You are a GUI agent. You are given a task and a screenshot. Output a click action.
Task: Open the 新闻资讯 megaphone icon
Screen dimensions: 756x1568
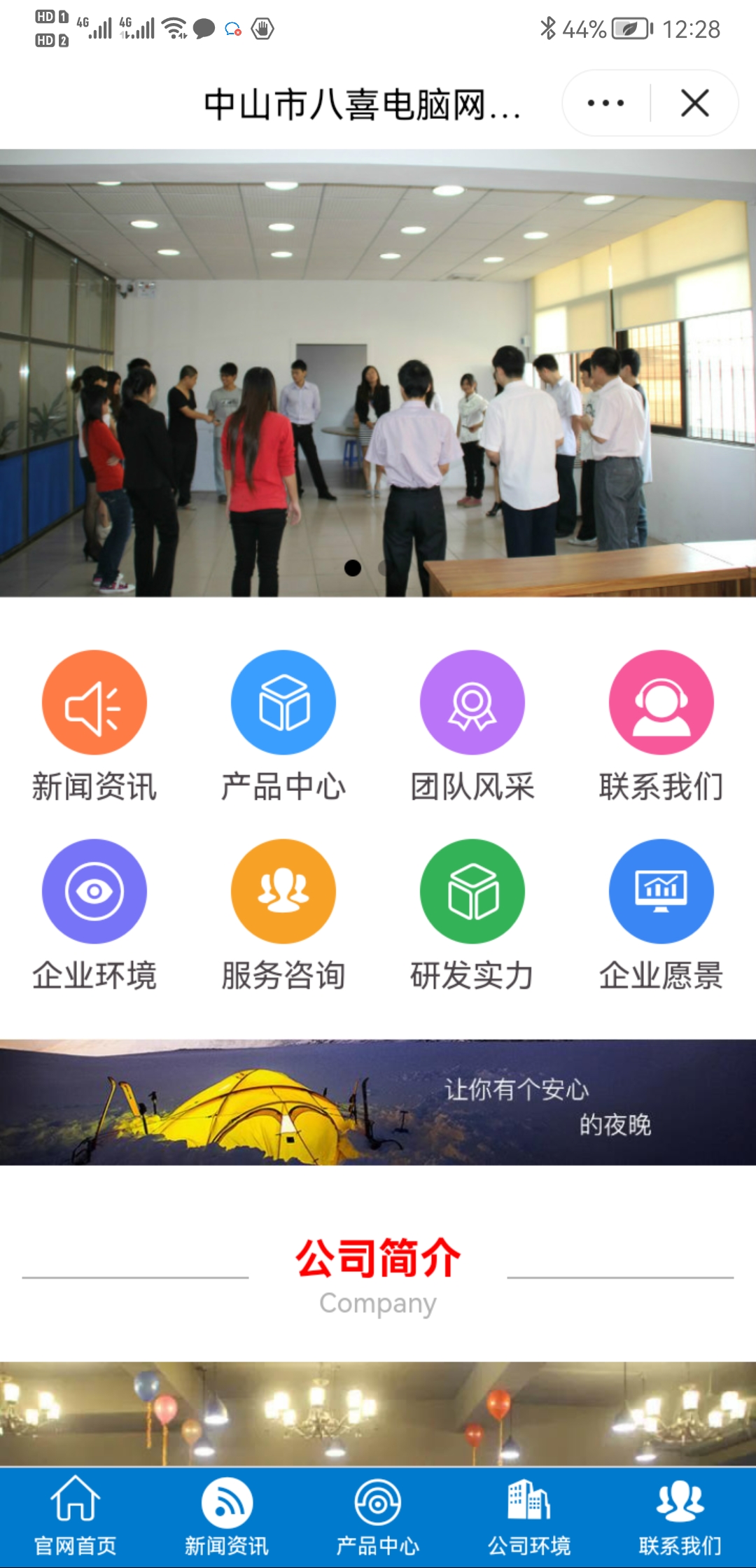[x=94, y=702]
